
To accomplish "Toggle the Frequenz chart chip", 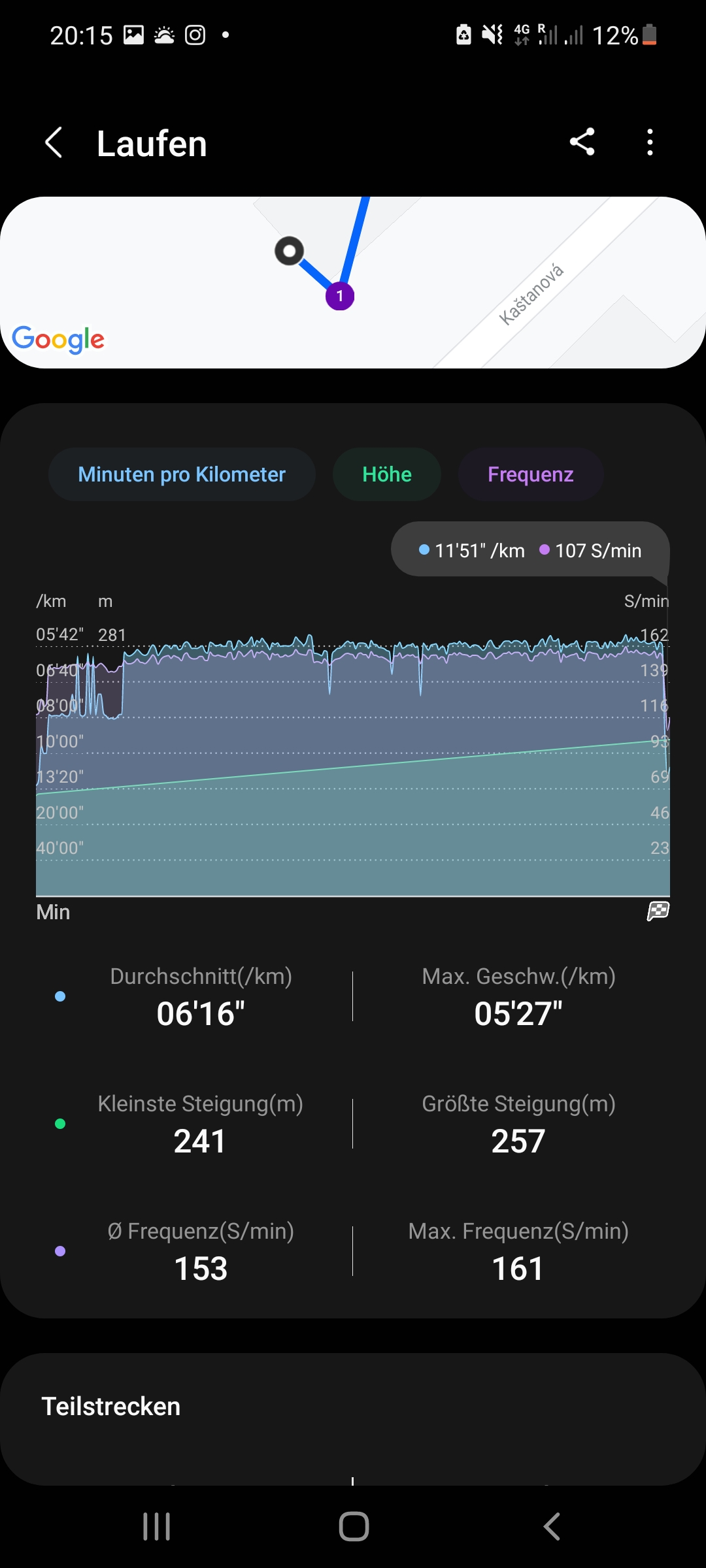I will (531, 474).
